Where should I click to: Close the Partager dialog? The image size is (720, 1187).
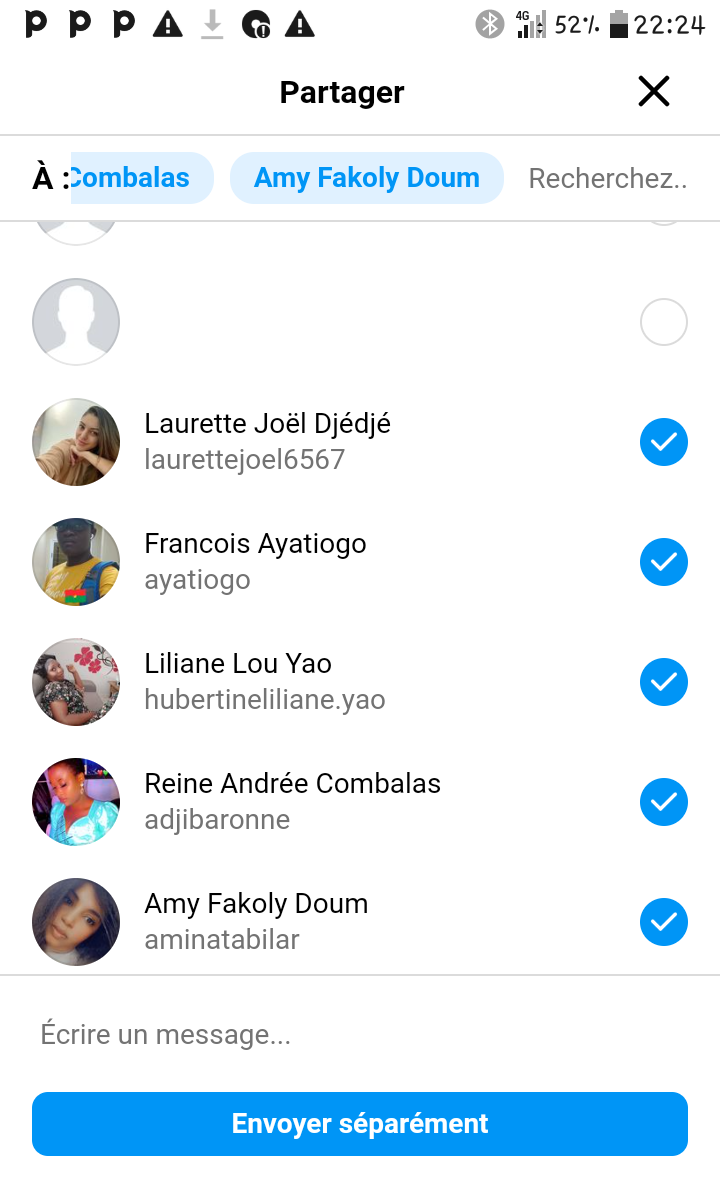[653, 92]
